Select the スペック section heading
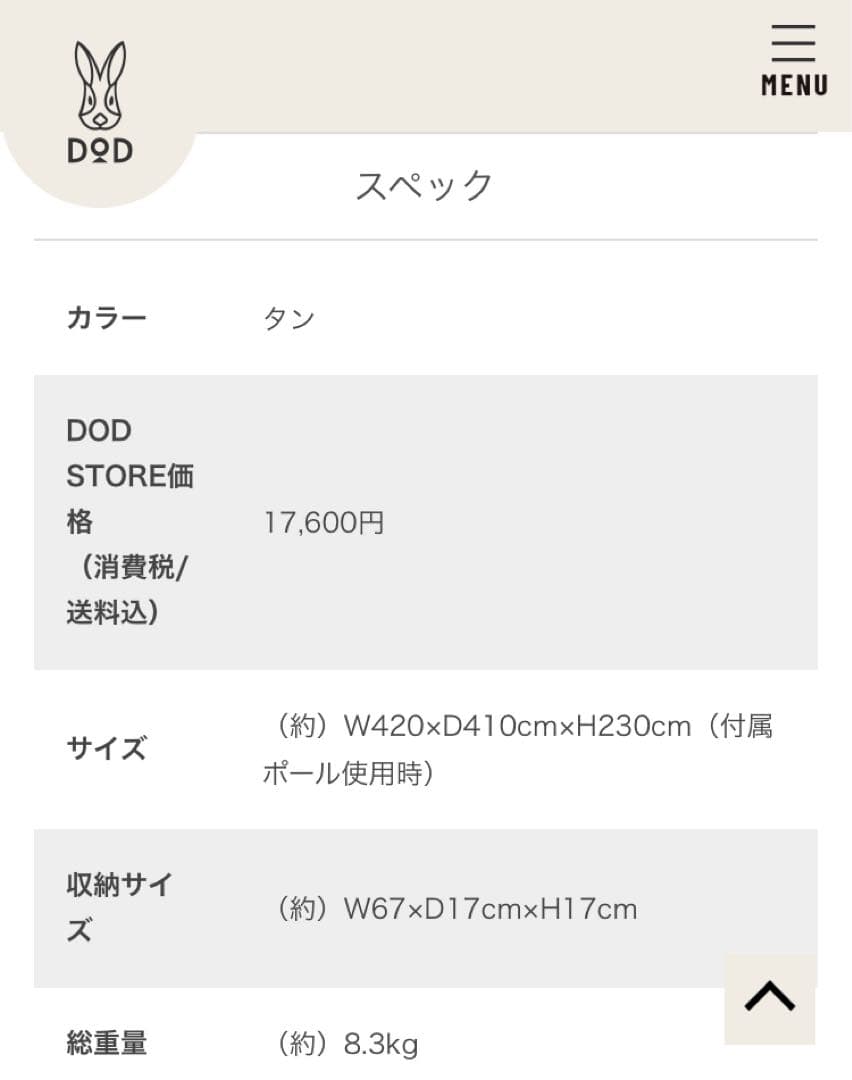Viewport: 852px width, 1080px height. coord(426,185)
